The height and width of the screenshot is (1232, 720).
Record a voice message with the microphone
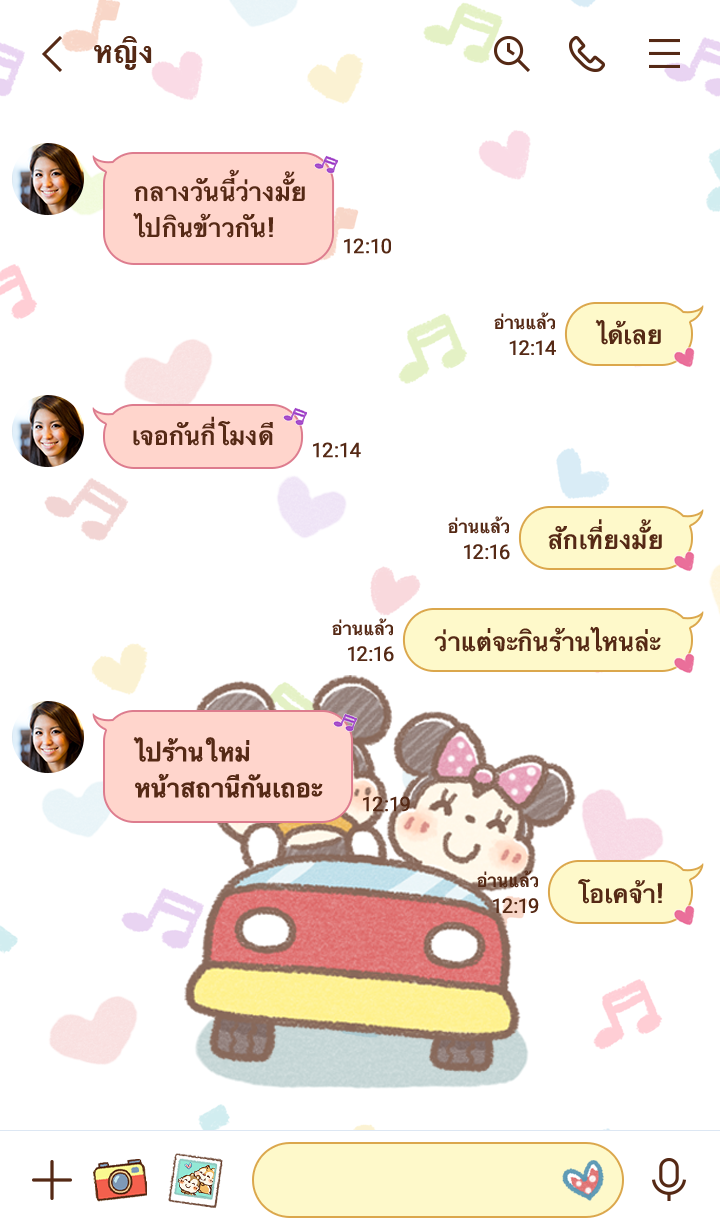[x=668, y=1180]
